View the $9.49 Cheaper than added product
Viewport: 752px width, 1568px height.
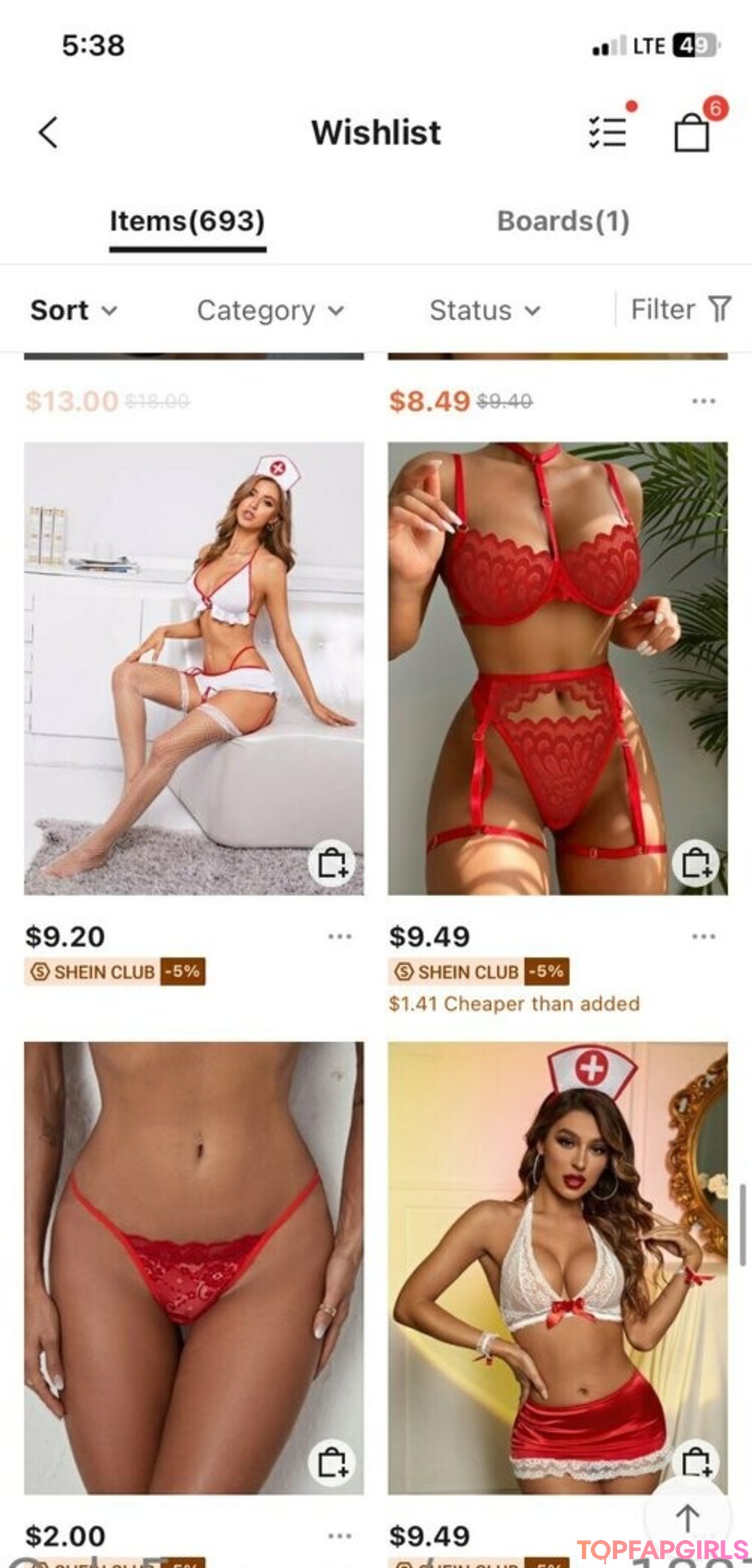pos(557,667)
